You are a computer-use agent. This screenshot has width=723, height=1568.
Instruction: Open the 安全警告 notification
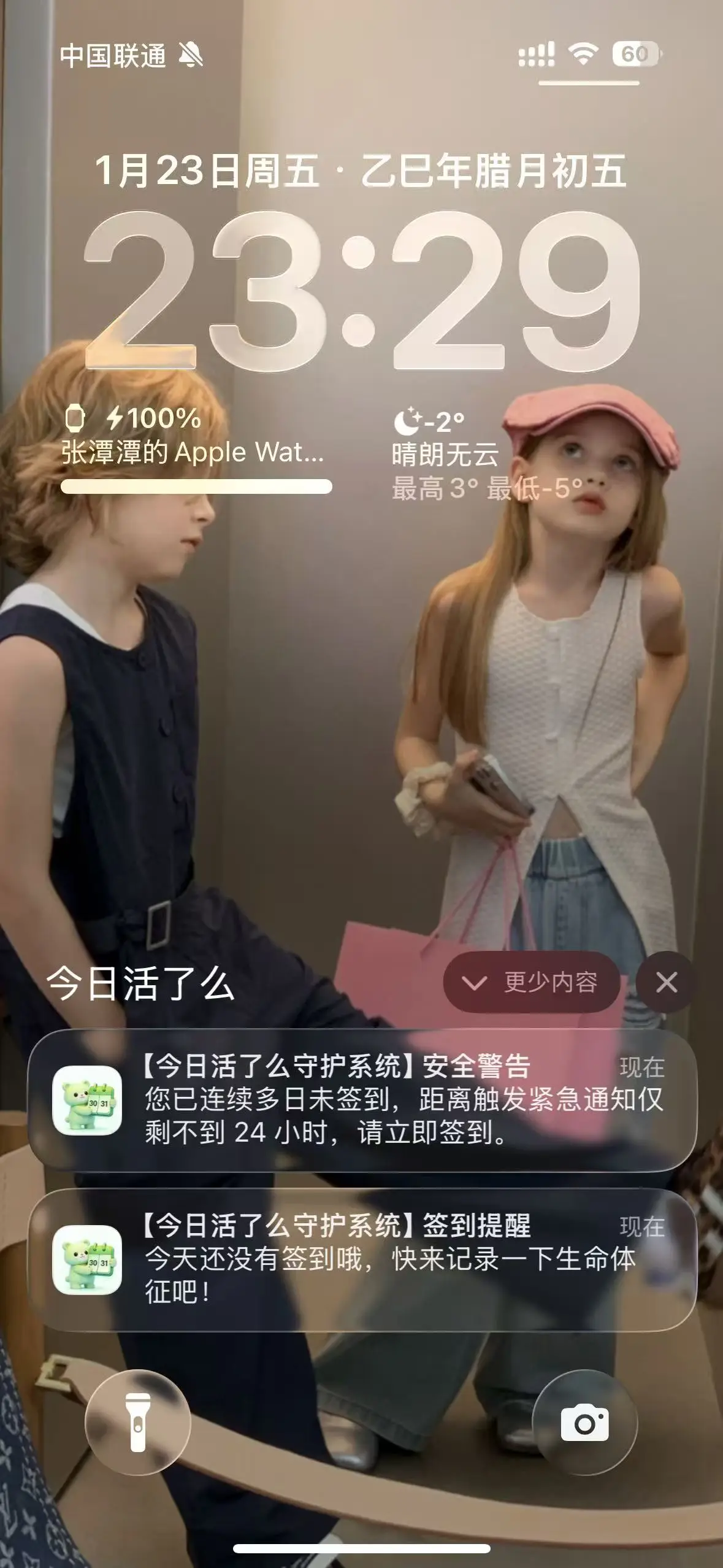coord(362,1100)
